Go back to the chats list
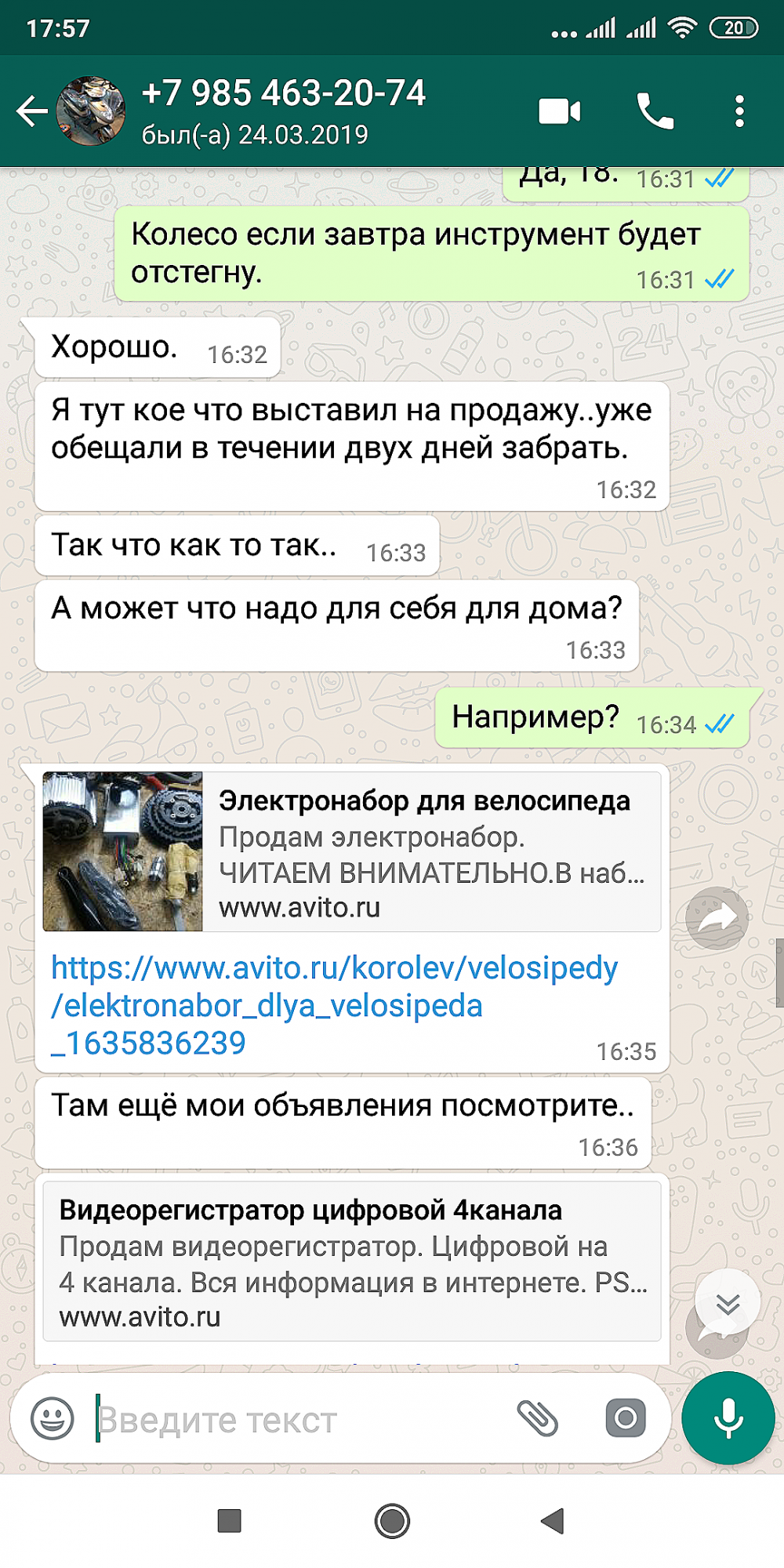784x1568 pixels. (32, 111)
